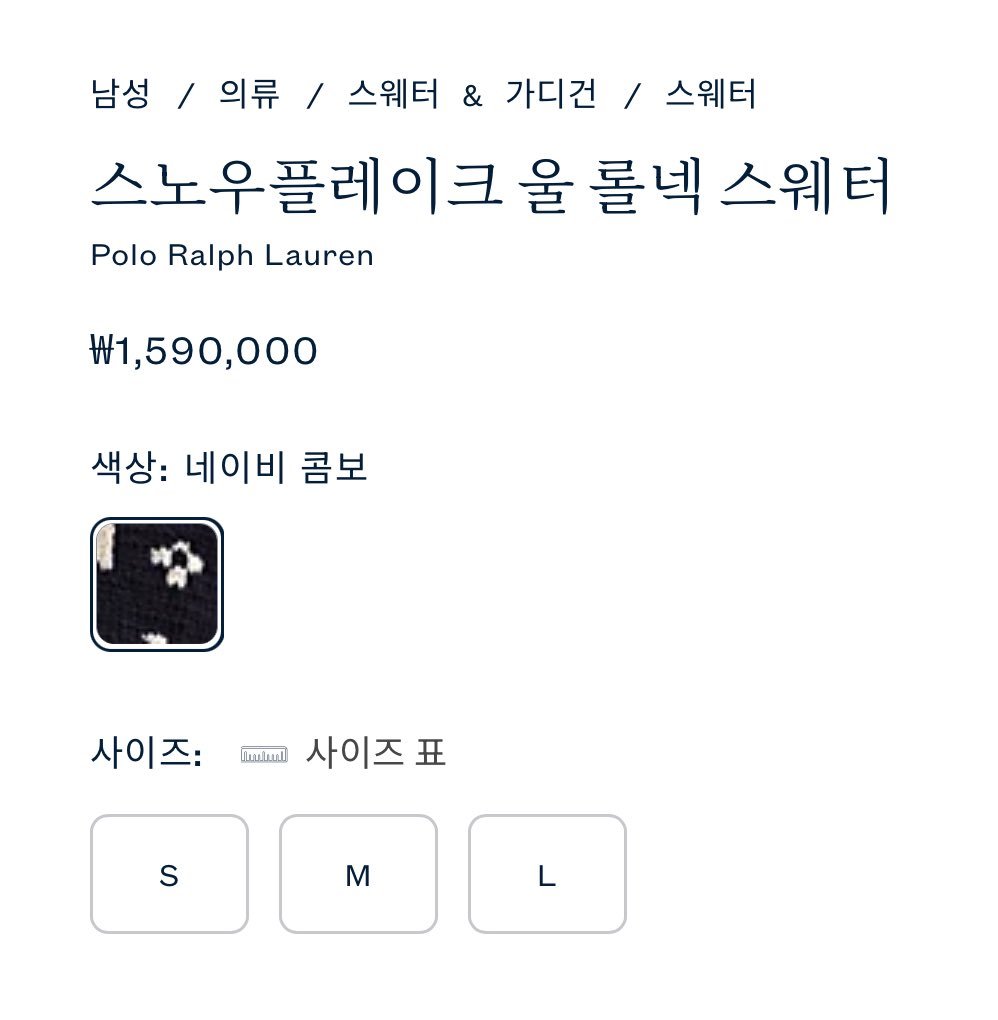Viewport: 998px width, 1020px height.
Task: Pick size L
Action: 547,874
